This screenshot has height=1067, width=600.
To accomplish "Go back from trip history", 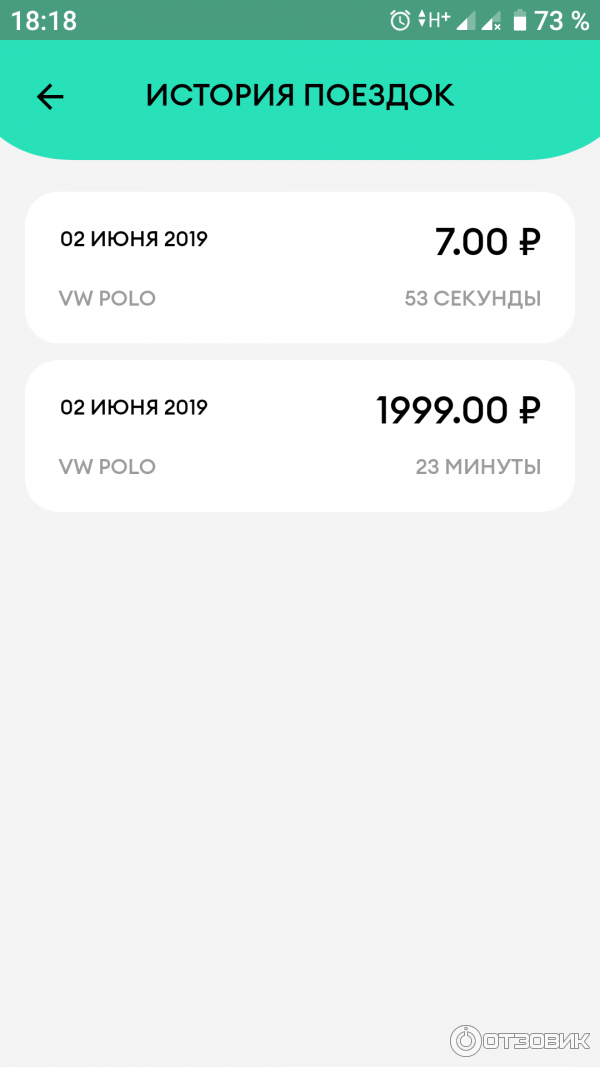I will [50, 96].
